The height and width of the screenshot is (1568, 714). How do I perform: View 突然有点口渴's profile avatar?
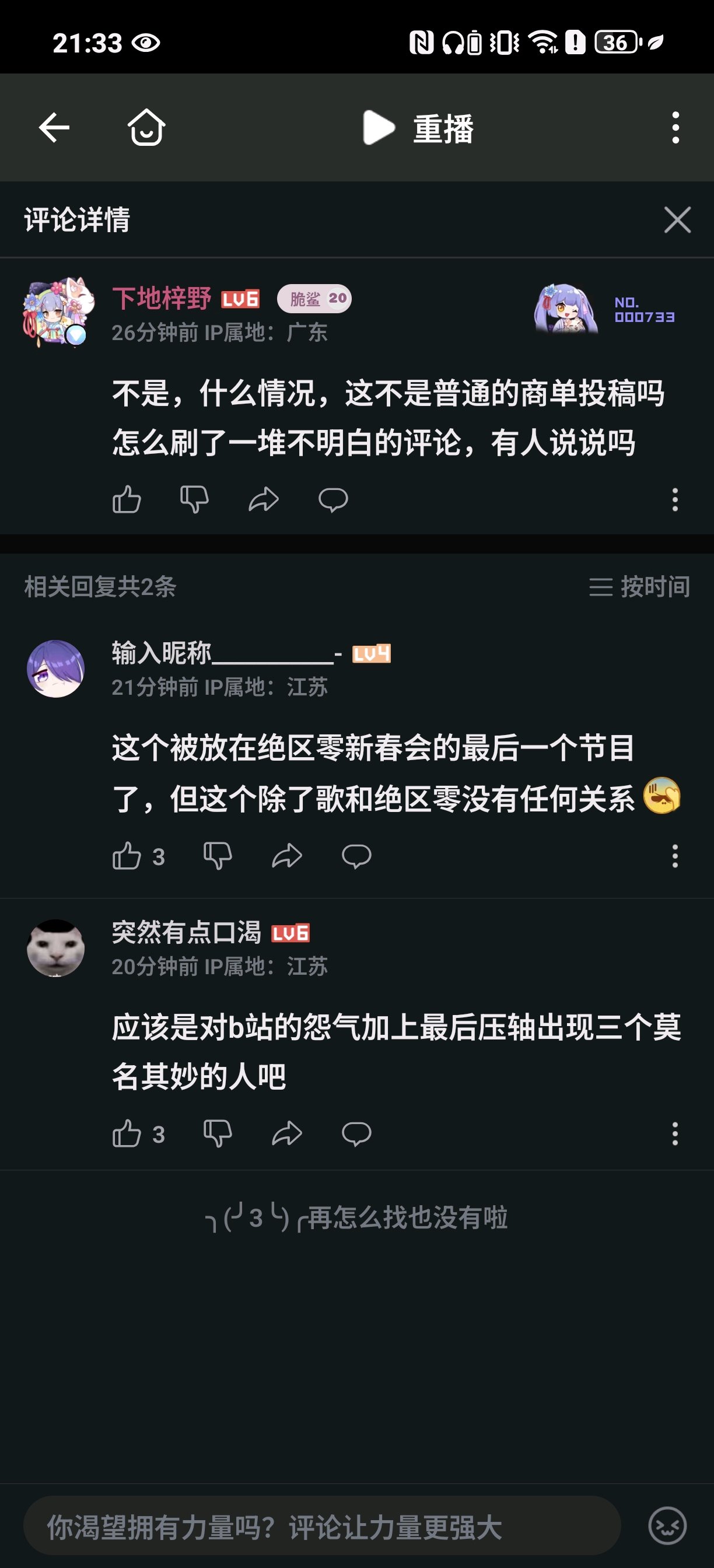click(x=56, y=948)
